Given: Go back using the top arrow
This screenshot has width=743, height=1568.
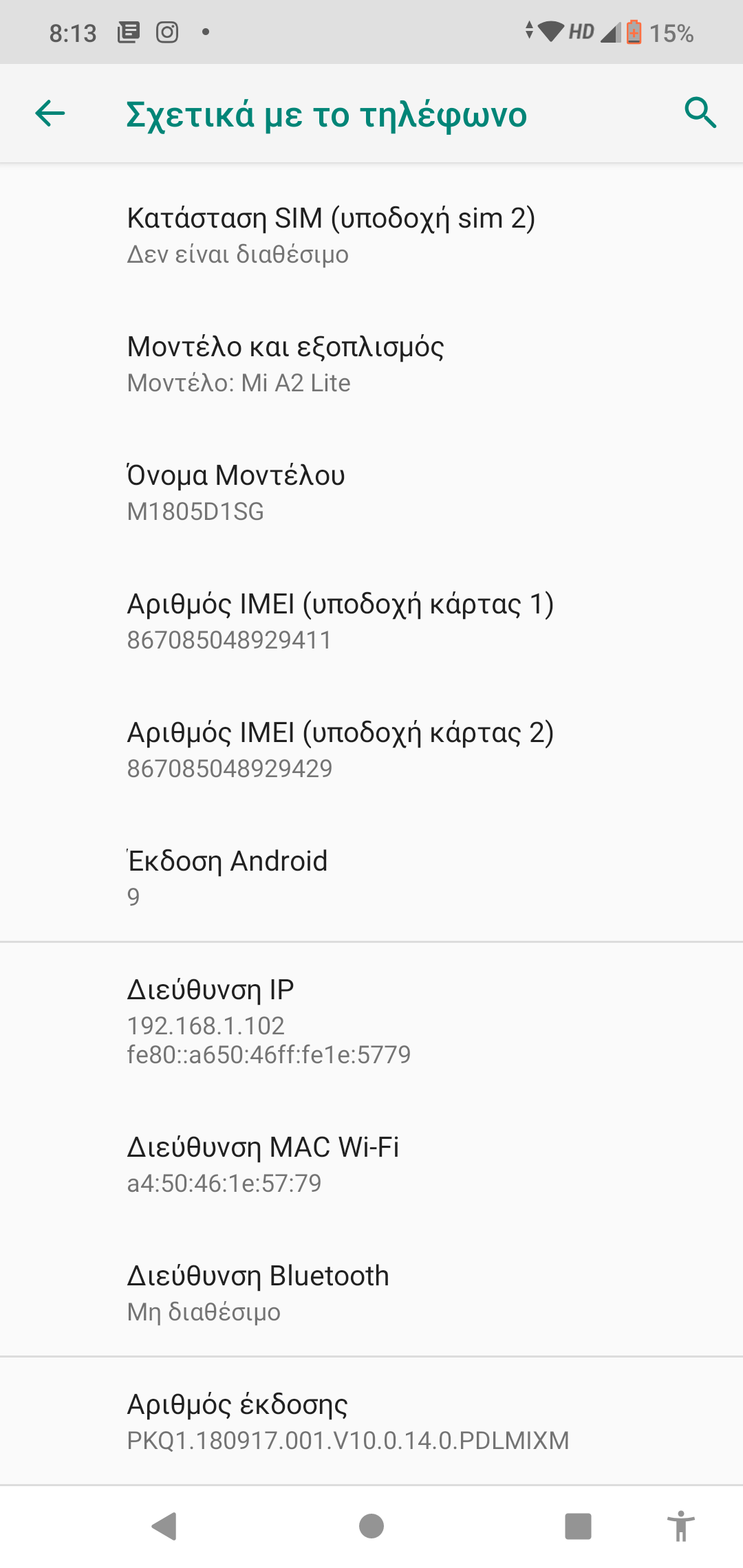Looking at the screenshot, I should [x=50, y=113].
